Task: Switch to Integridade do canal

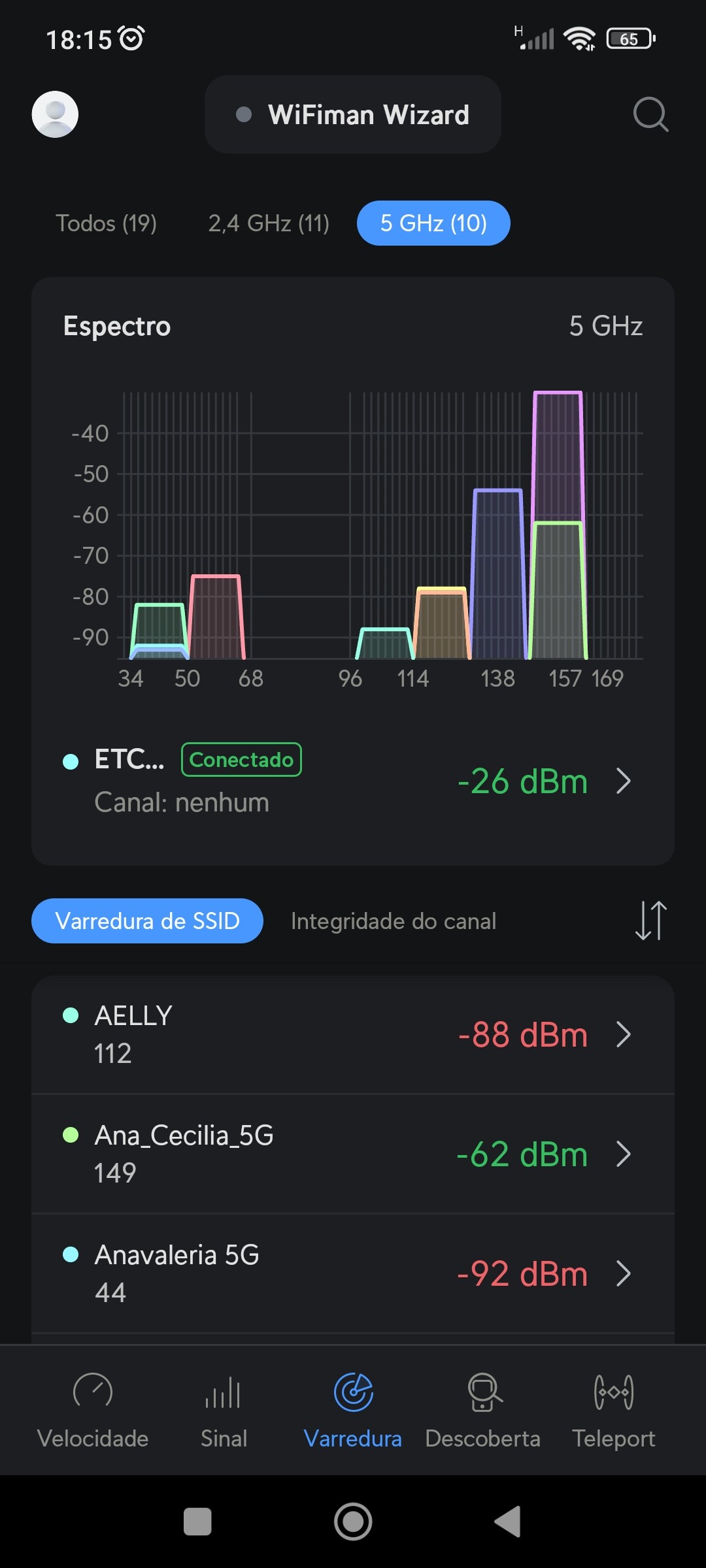Action: click(x=394, y=921)
